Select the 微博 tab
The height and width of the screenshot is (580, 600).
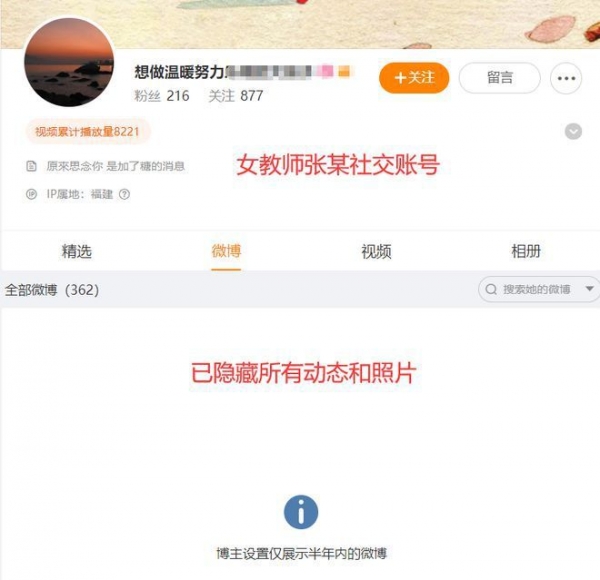pyautogui.click(x=226, y=251)
